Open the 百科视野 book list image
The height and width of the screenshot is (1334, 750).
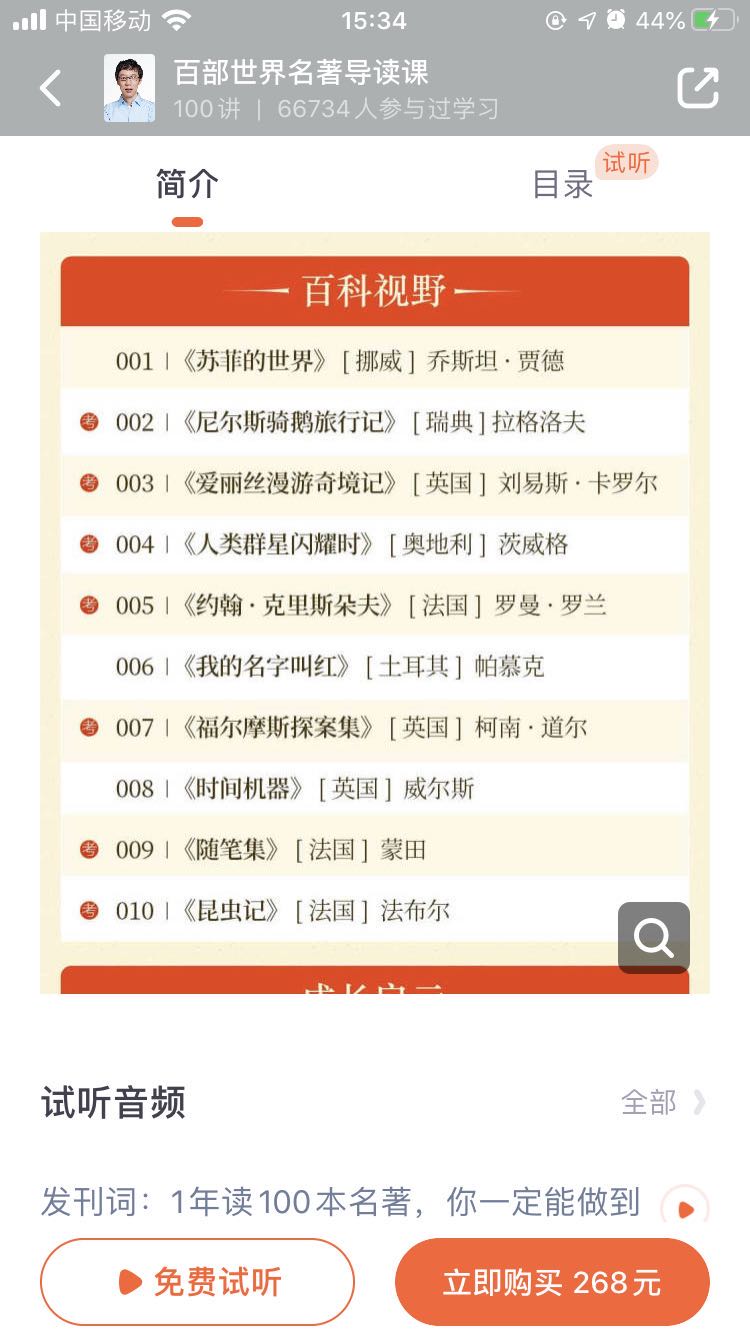(x=375, y=600)
